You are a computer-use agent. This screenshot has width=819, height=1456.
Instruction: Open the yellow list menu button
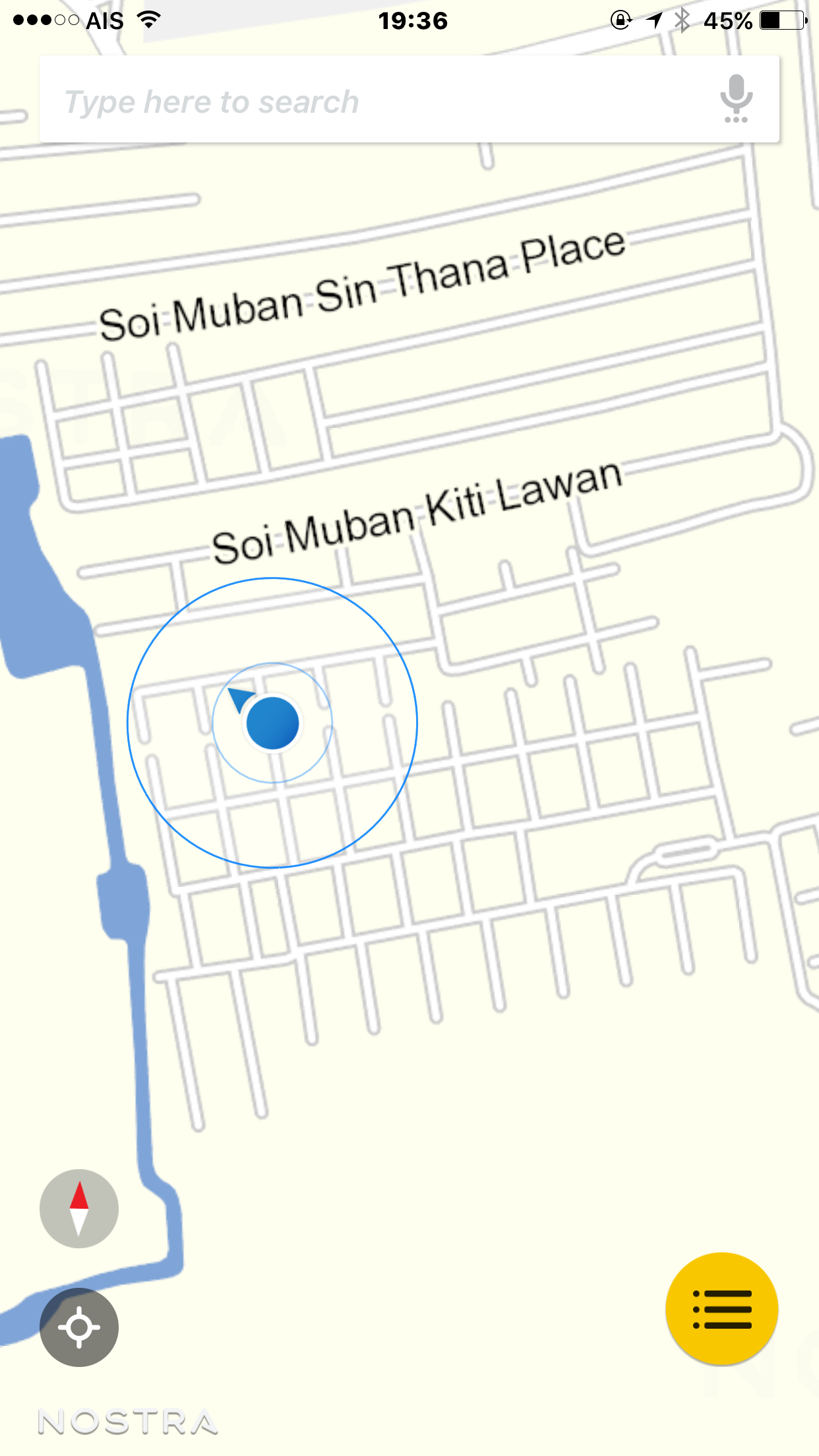pyautogui.click(x=722, y=1308)
